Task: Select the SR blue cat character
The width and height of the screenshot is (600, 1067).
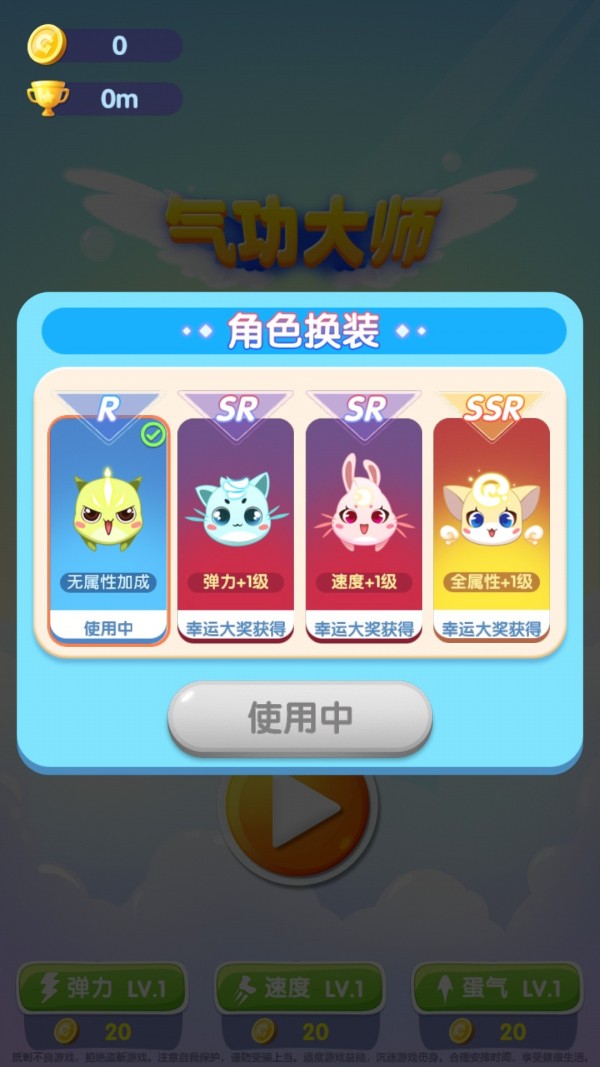Action: pos(236,525)
